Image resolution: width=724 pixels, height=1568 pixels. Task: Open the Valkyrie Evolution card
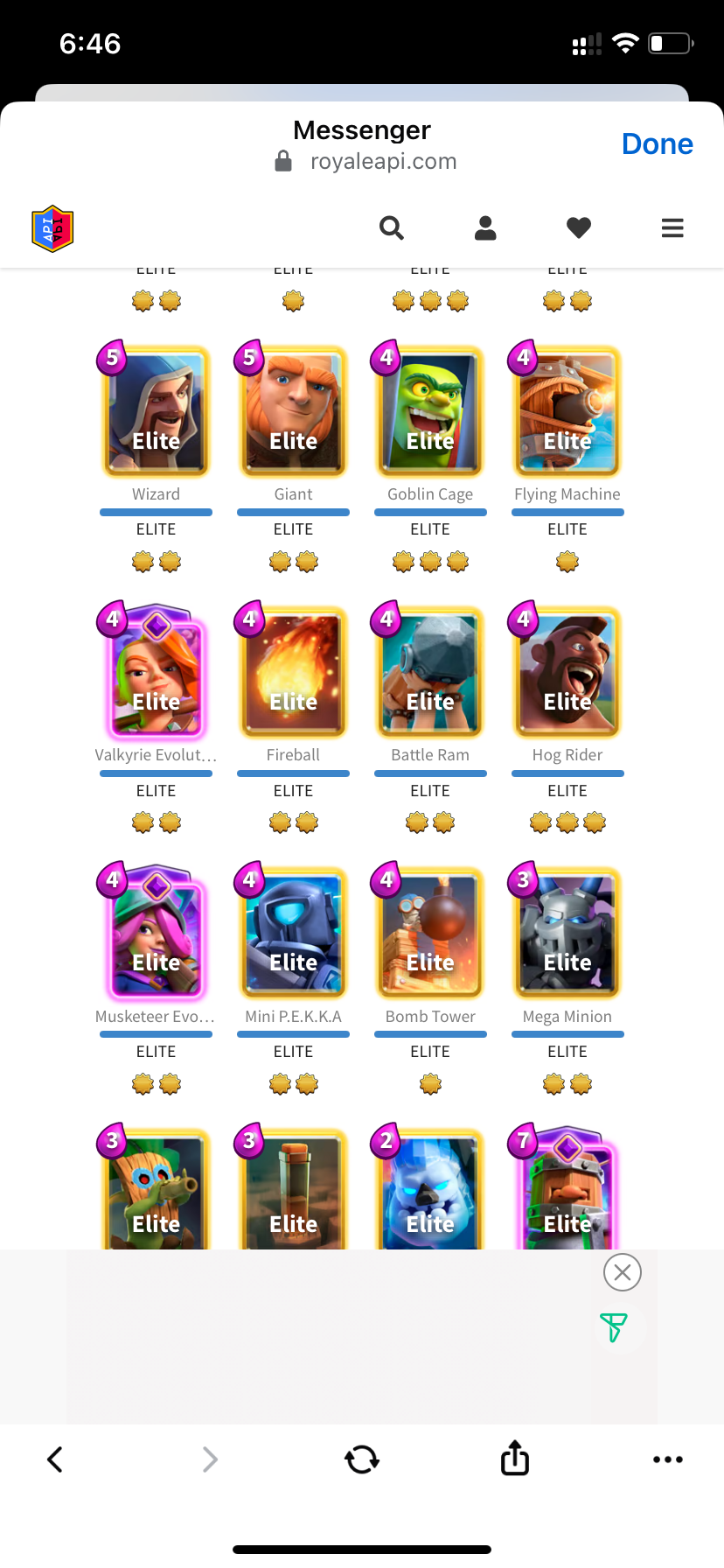point(157,671)
